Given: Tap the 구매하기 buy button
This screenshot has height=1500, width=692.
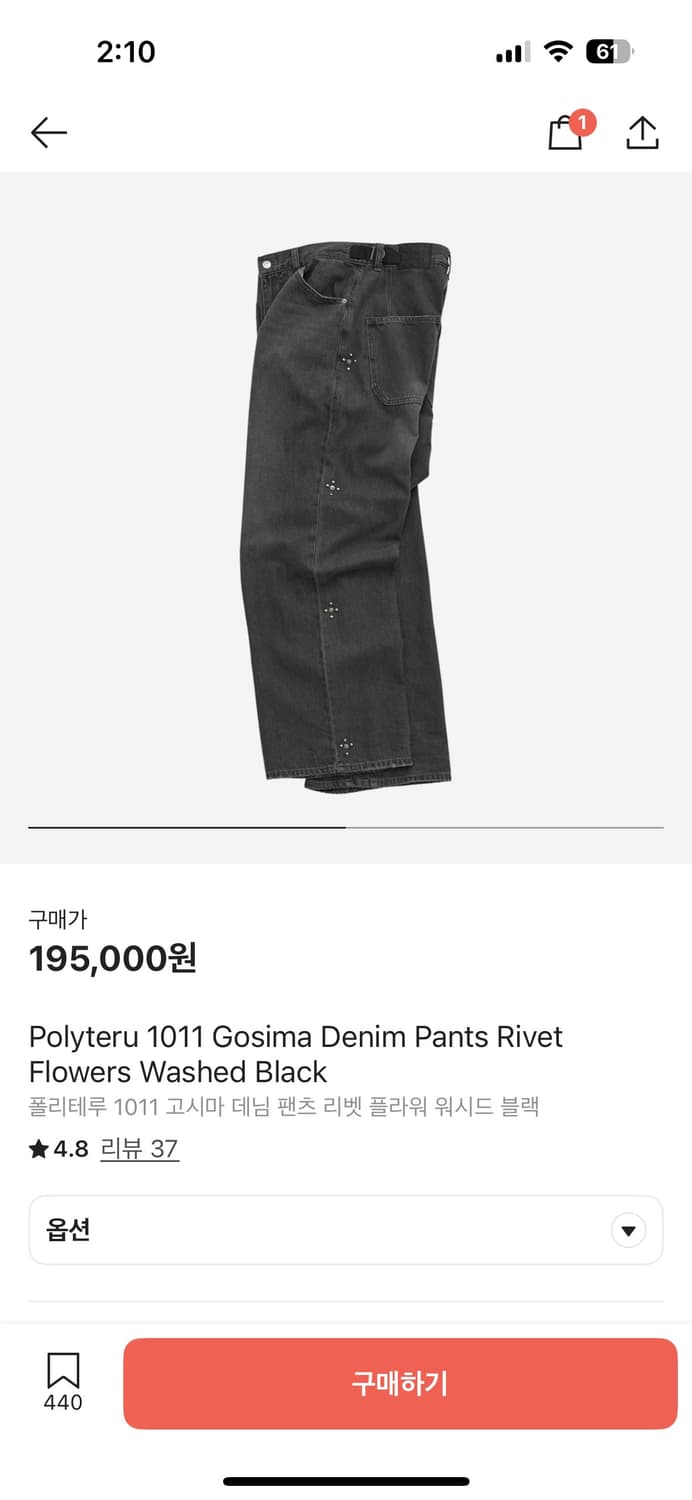Looking at the screenshot, I should [400, 1383].
